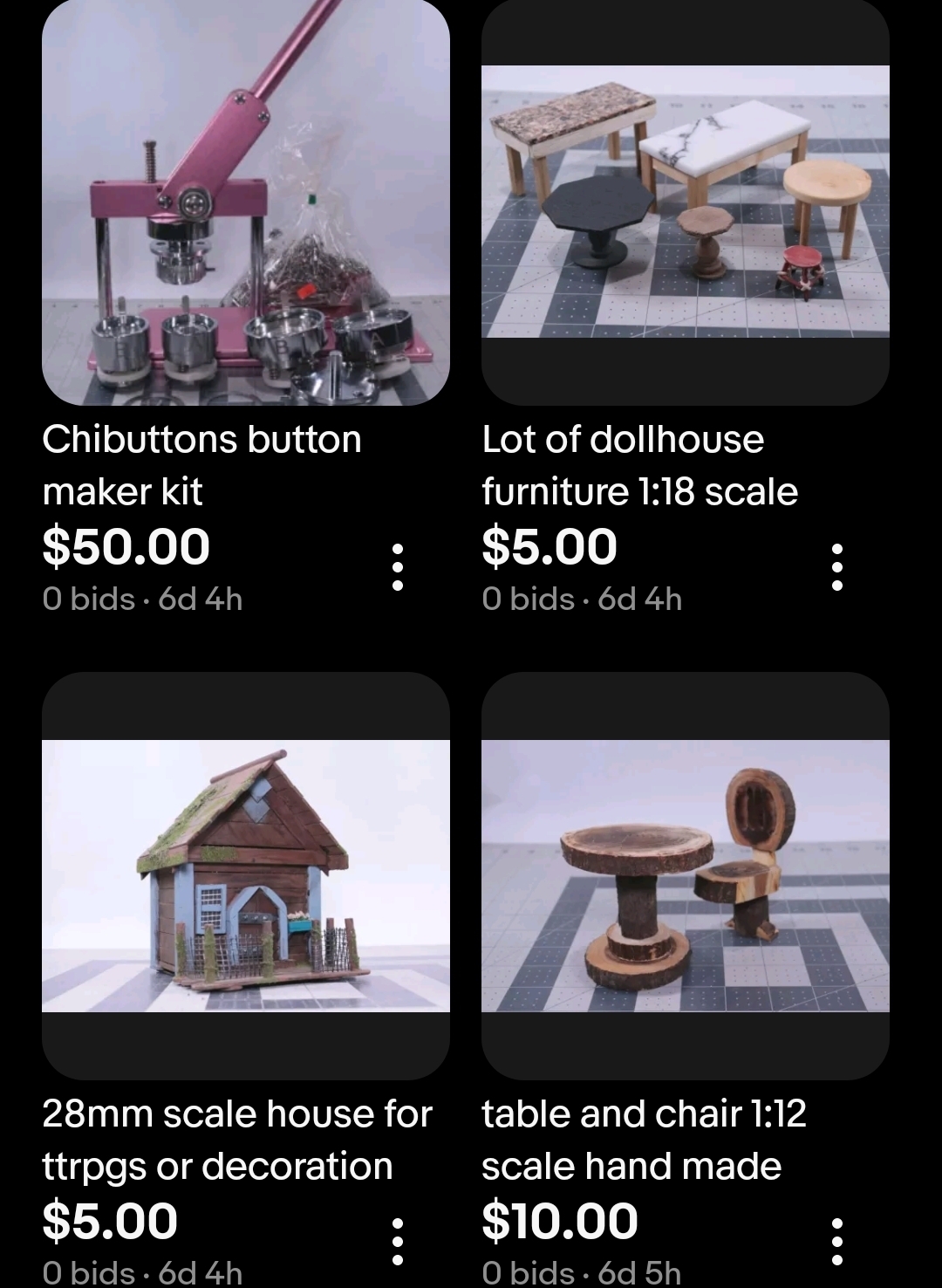The height and width of the screenshot is (1288, 942).
Task: View the table and chair 1:12 listing
Action: [685, 875]
